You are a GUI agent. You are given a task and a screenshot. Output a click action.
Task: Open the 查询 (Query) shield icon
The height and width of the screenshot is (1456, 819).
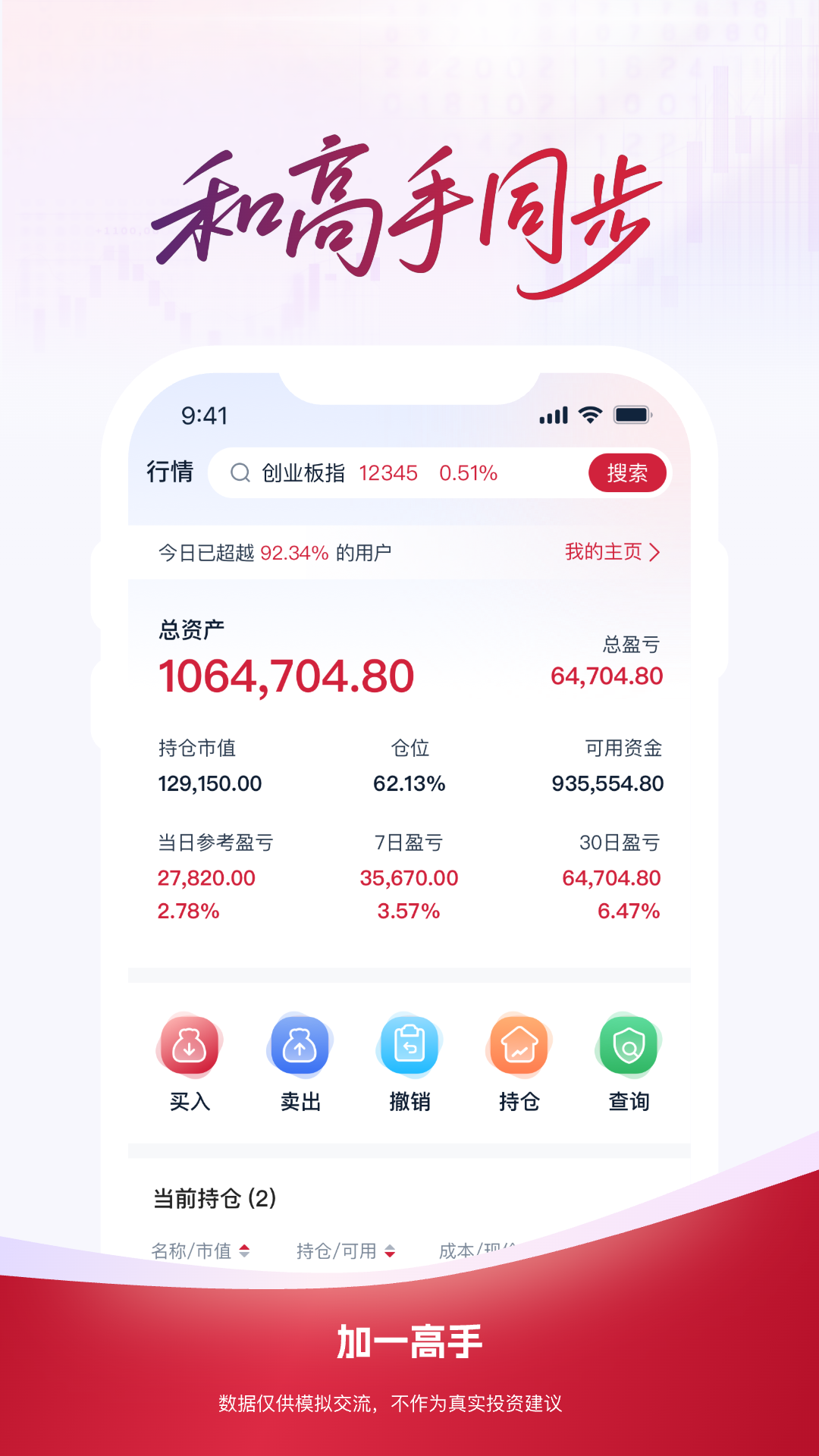point(629,1046)
